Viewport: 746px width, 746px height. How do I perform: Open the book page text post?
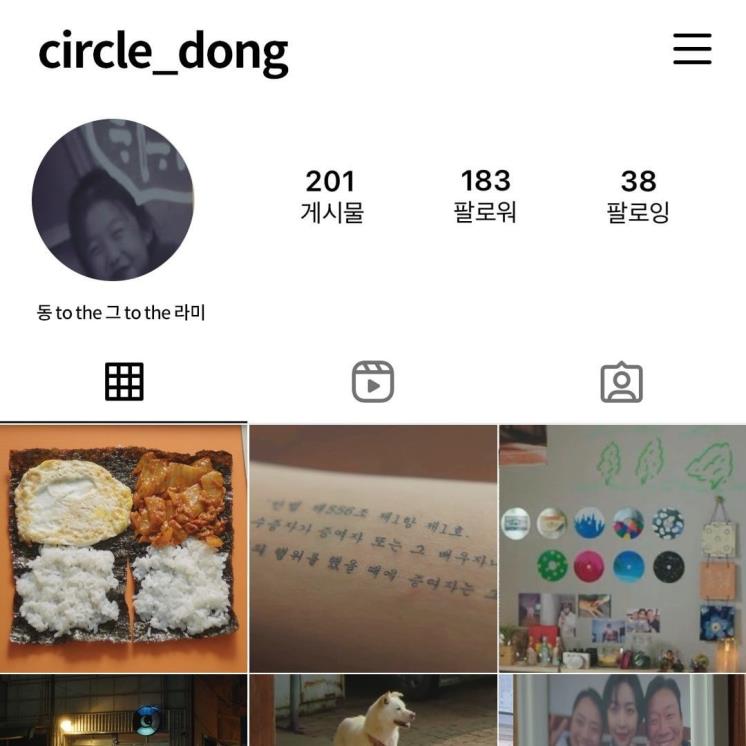click(x=373, y=548)
